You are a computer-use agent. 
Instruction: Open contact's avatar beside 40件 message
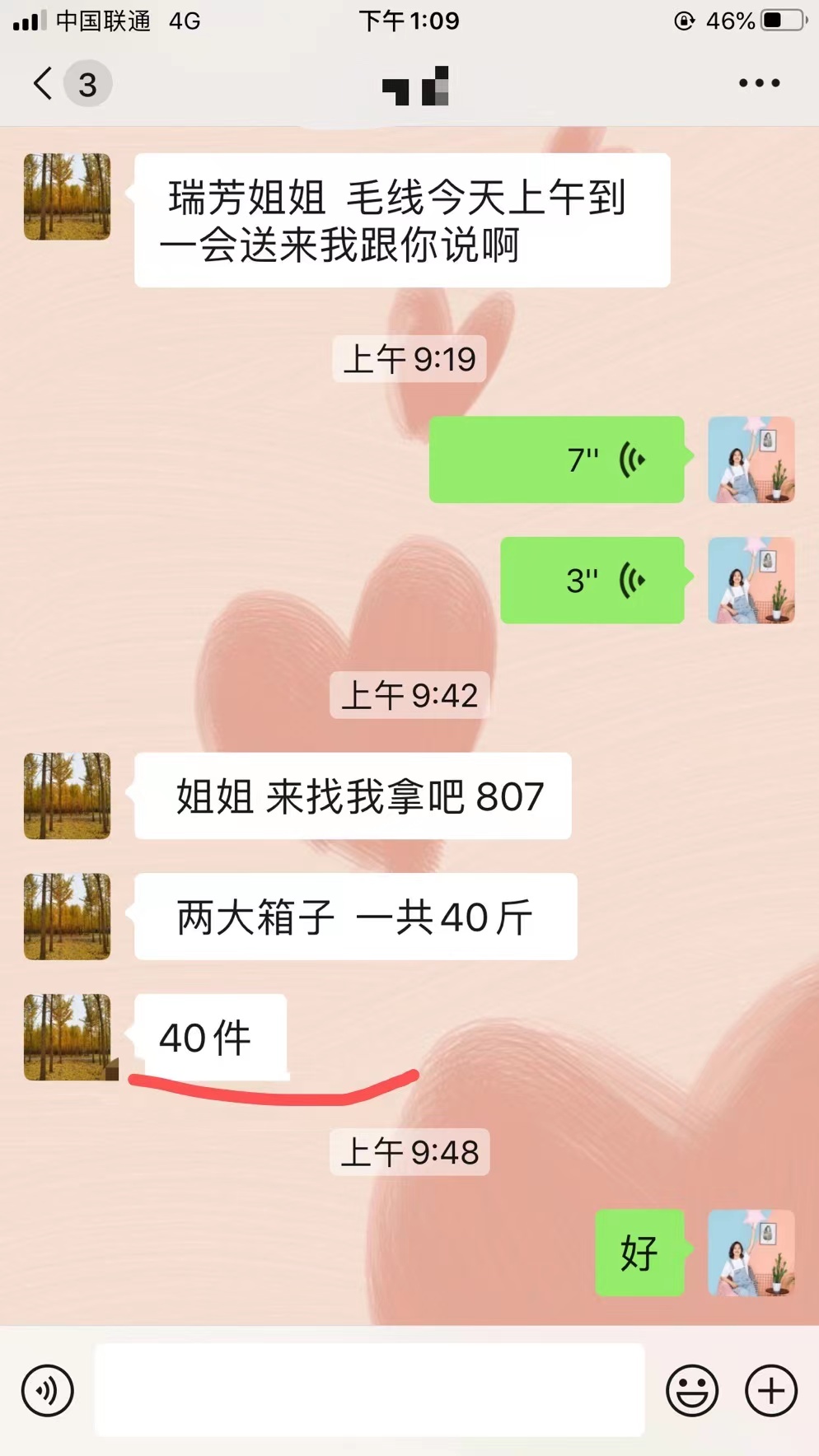68,1037
